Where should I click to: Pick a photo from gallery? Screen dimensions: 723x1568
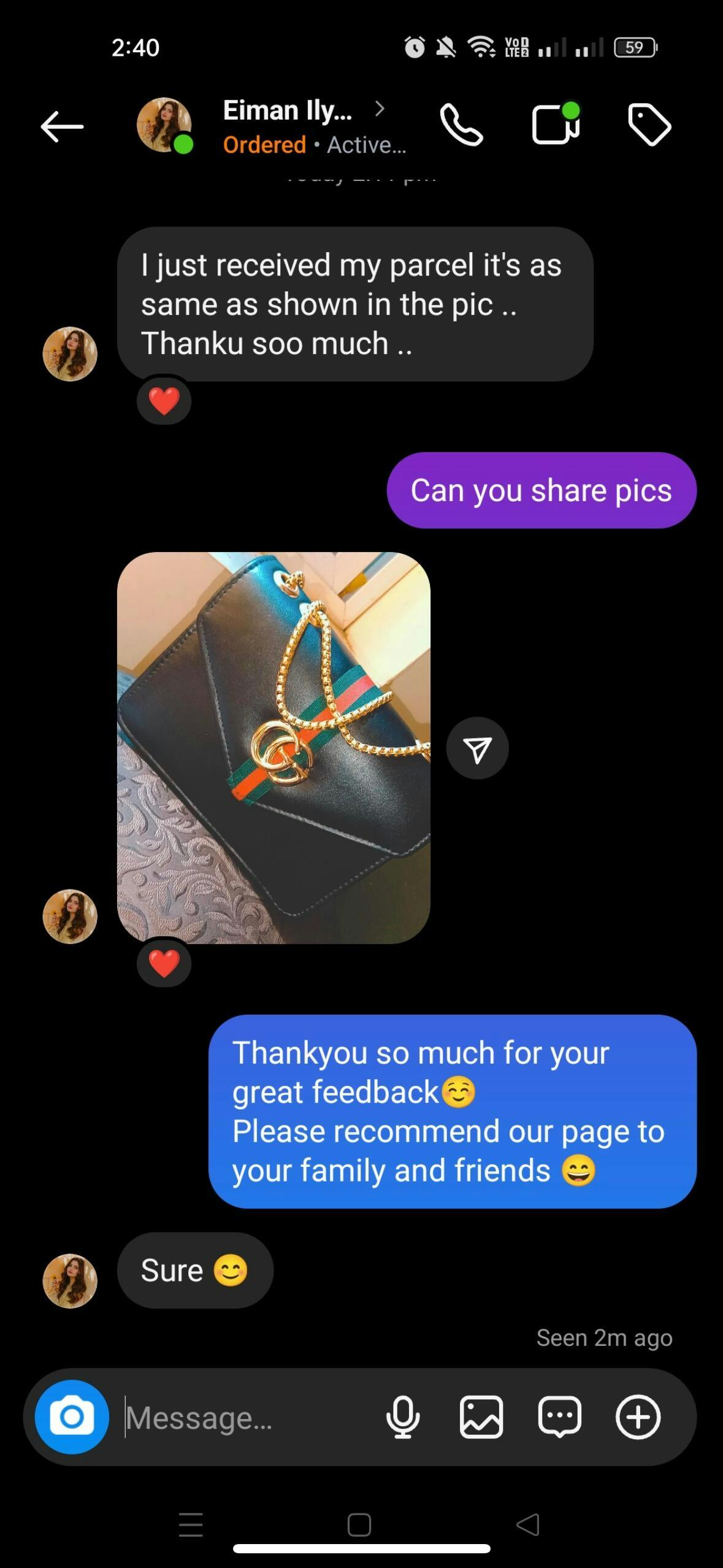[481, 1417]
